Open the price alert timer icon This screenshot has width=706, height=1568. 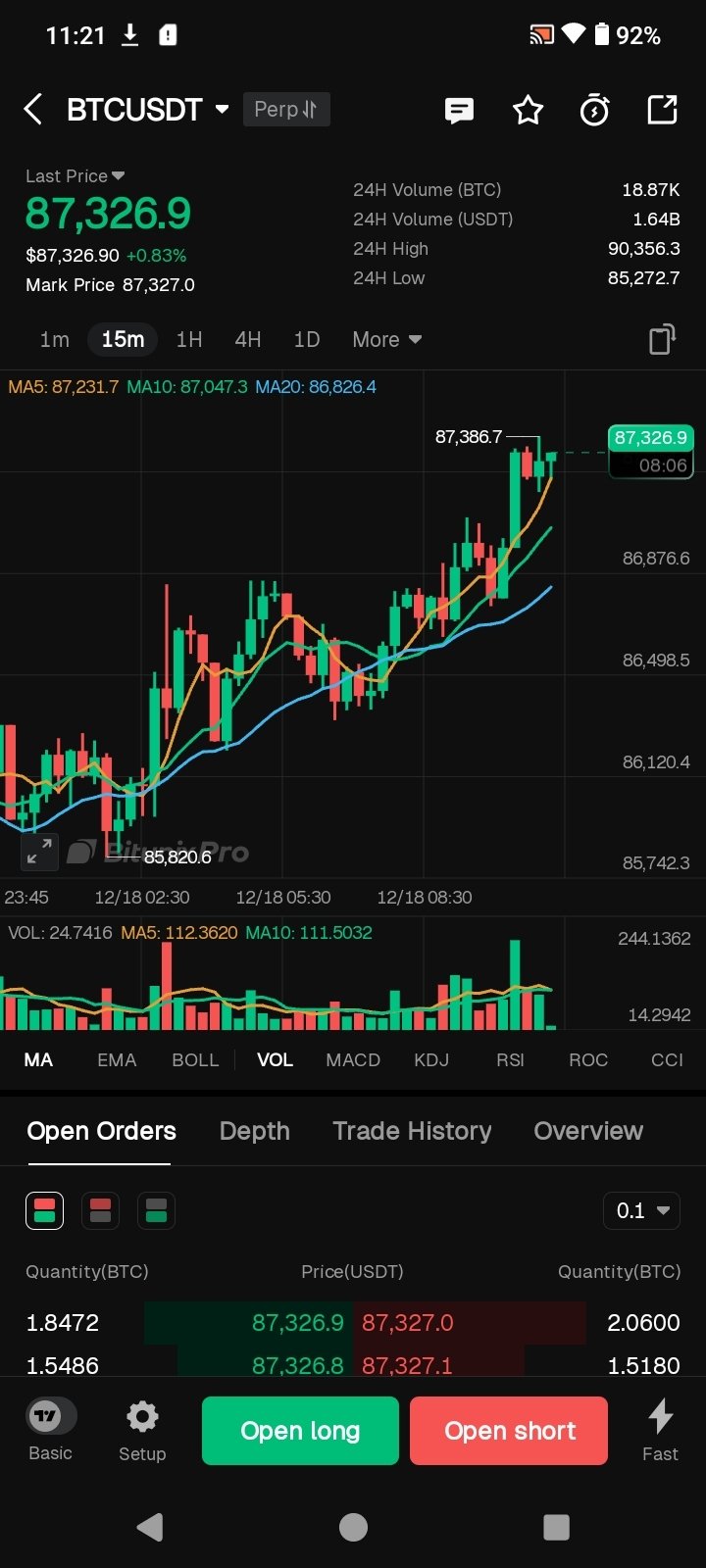[594, 110]
